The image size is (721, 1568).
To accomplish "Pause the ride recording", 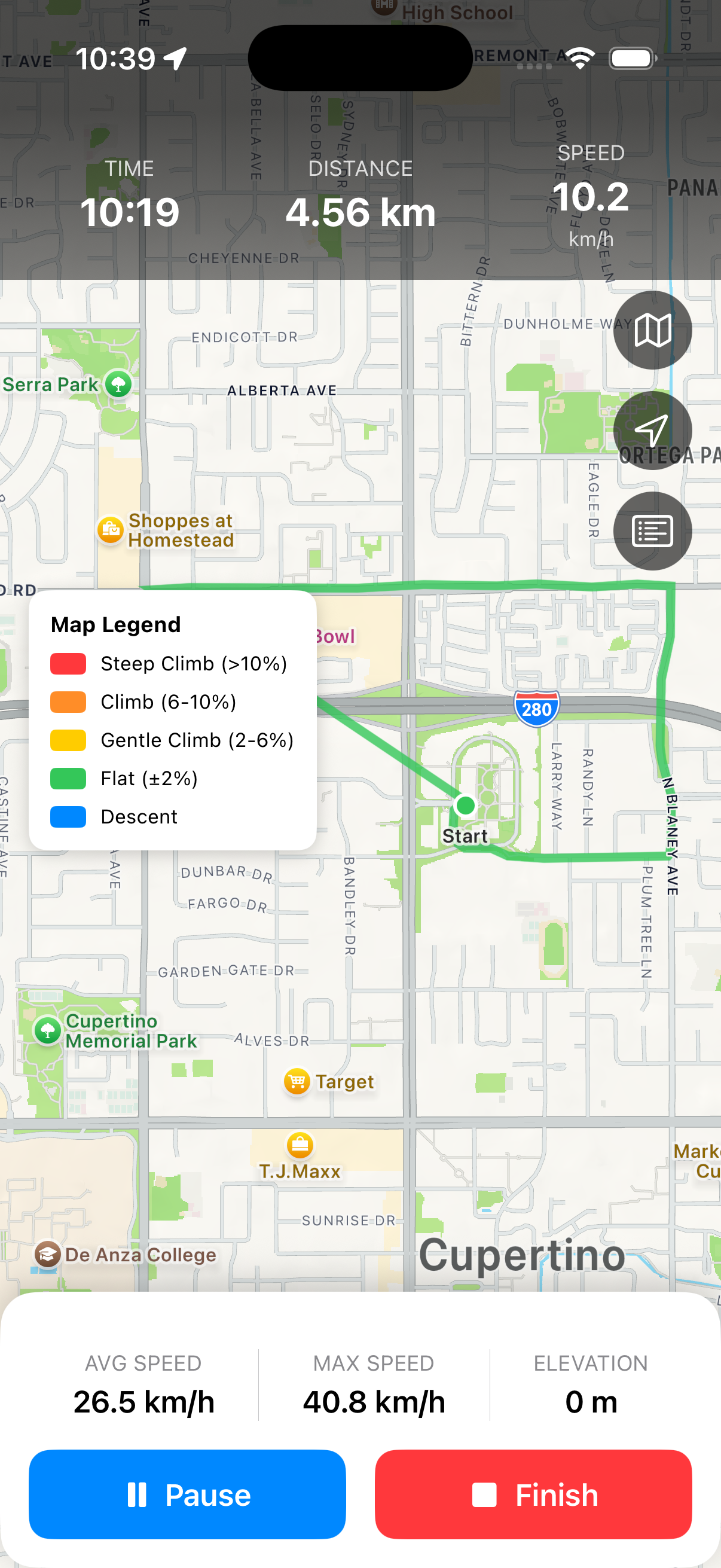I will click(187, 1494).
